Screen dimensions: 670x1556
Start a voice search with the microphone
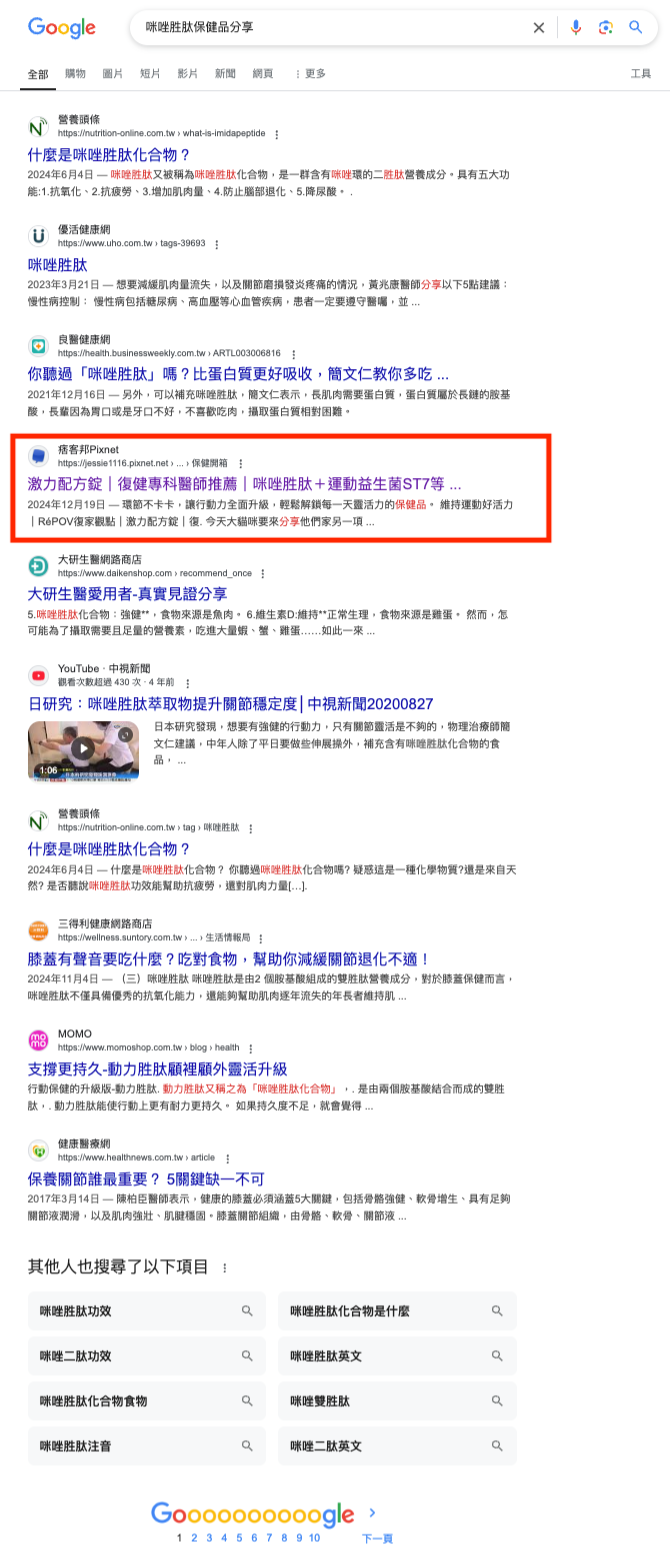click(576, 28)
